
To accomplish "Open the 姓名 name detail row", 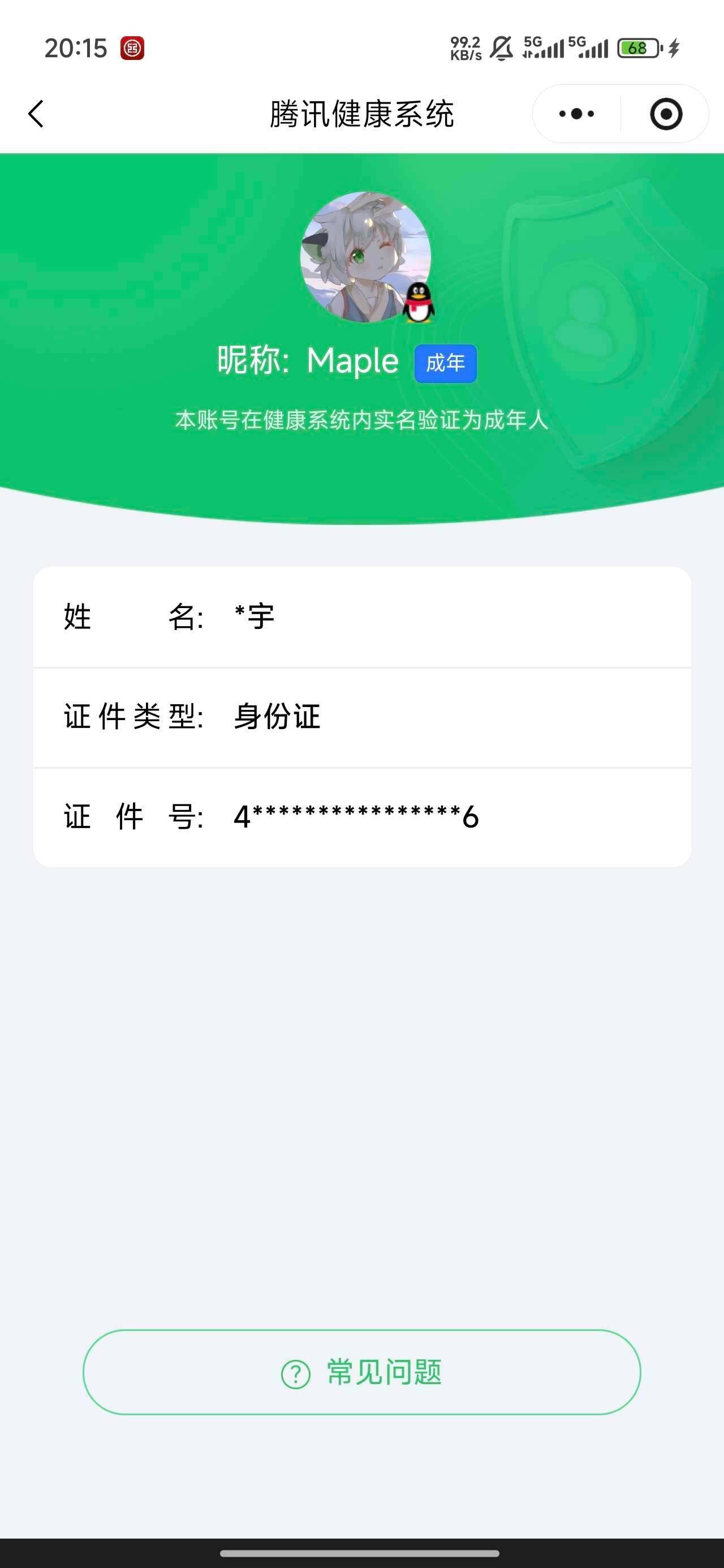I will [361, 617].
